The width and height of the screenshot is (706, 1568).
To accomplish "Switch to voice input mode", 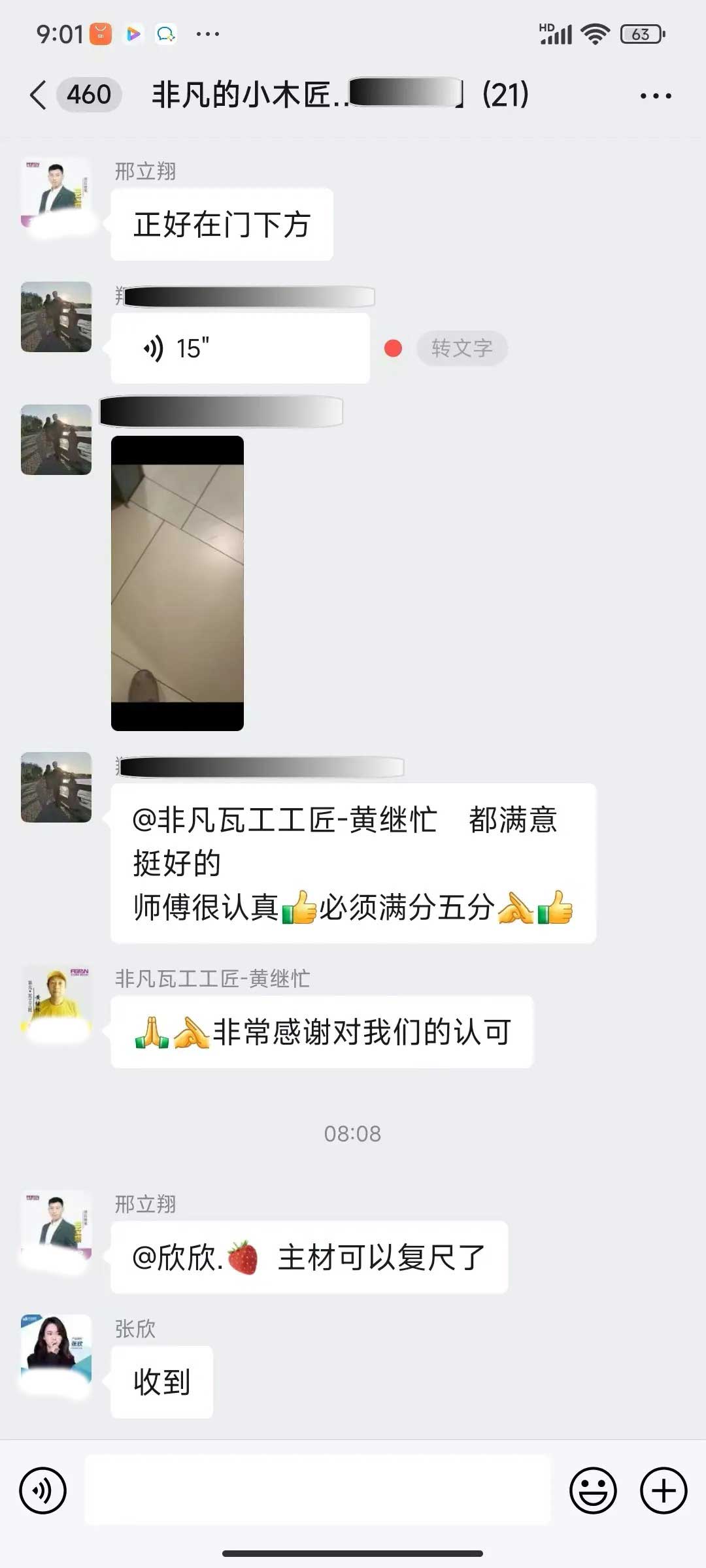I will [x=43, y=1490].
